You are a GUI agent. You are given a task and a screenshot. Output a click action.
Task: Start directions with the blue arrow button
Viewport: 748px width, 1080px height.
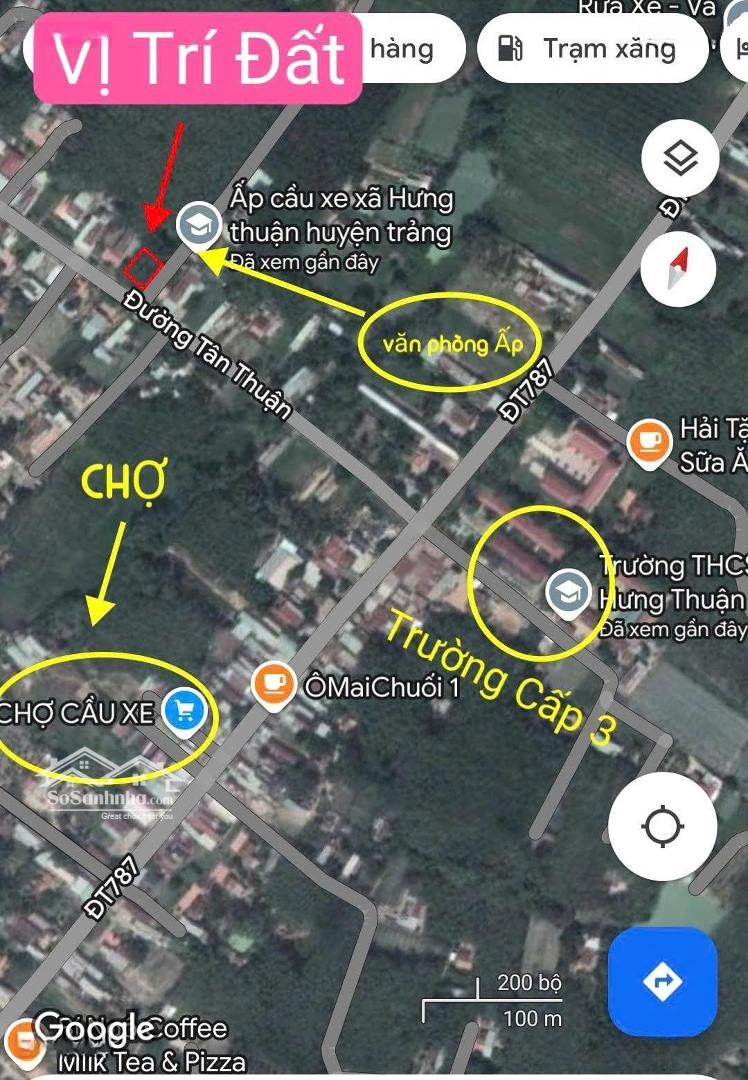[662, 981]
